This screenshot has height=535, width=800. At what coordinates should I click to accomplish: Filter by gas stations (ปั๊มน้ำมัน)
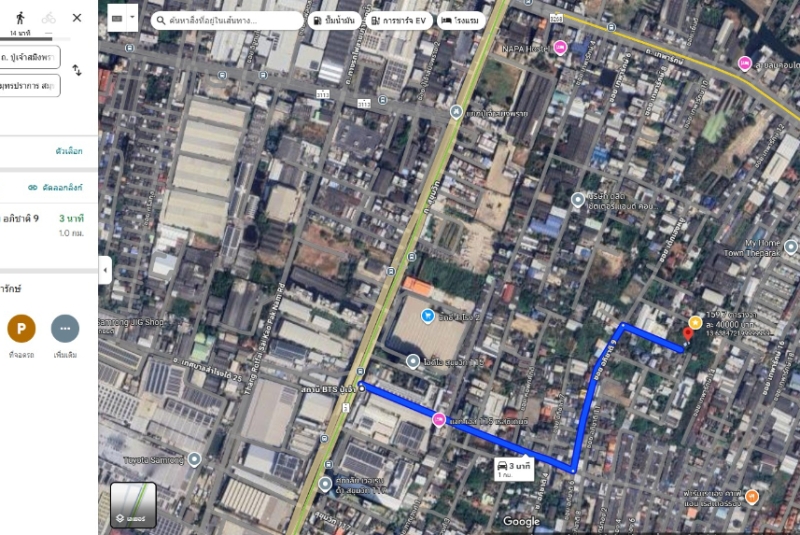pyautogui.click(x=334, y=20)
